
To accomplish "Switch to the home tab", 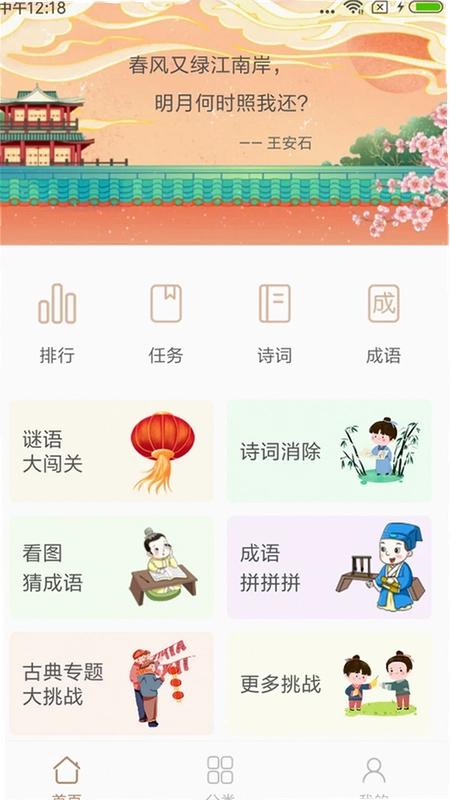I will pyautogui.click(x=67, y=777).
